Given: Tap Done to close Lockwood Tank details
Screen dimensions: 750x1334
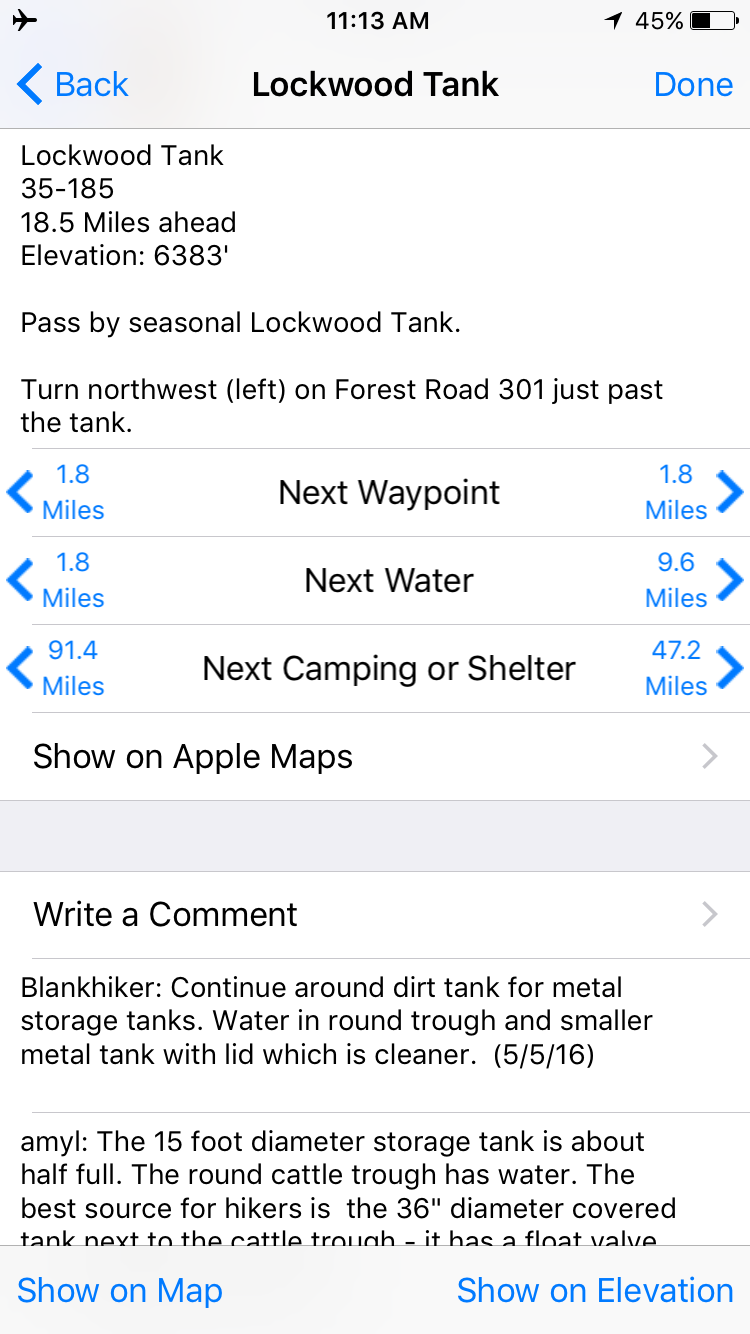Looking at the screenshot, I should [693, 85].
